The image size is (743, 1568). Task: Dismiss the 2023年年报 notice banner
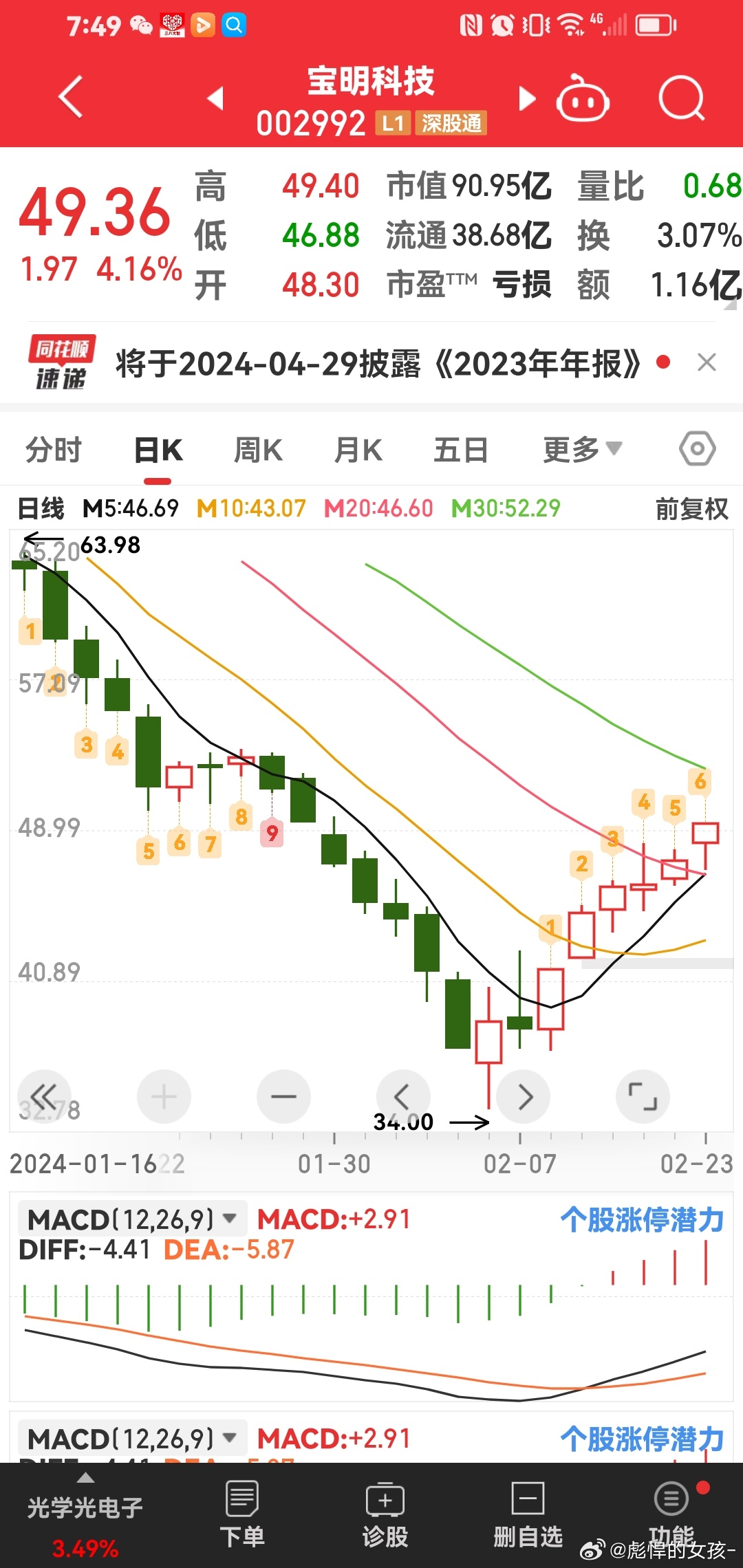click(x=707, y=362)
